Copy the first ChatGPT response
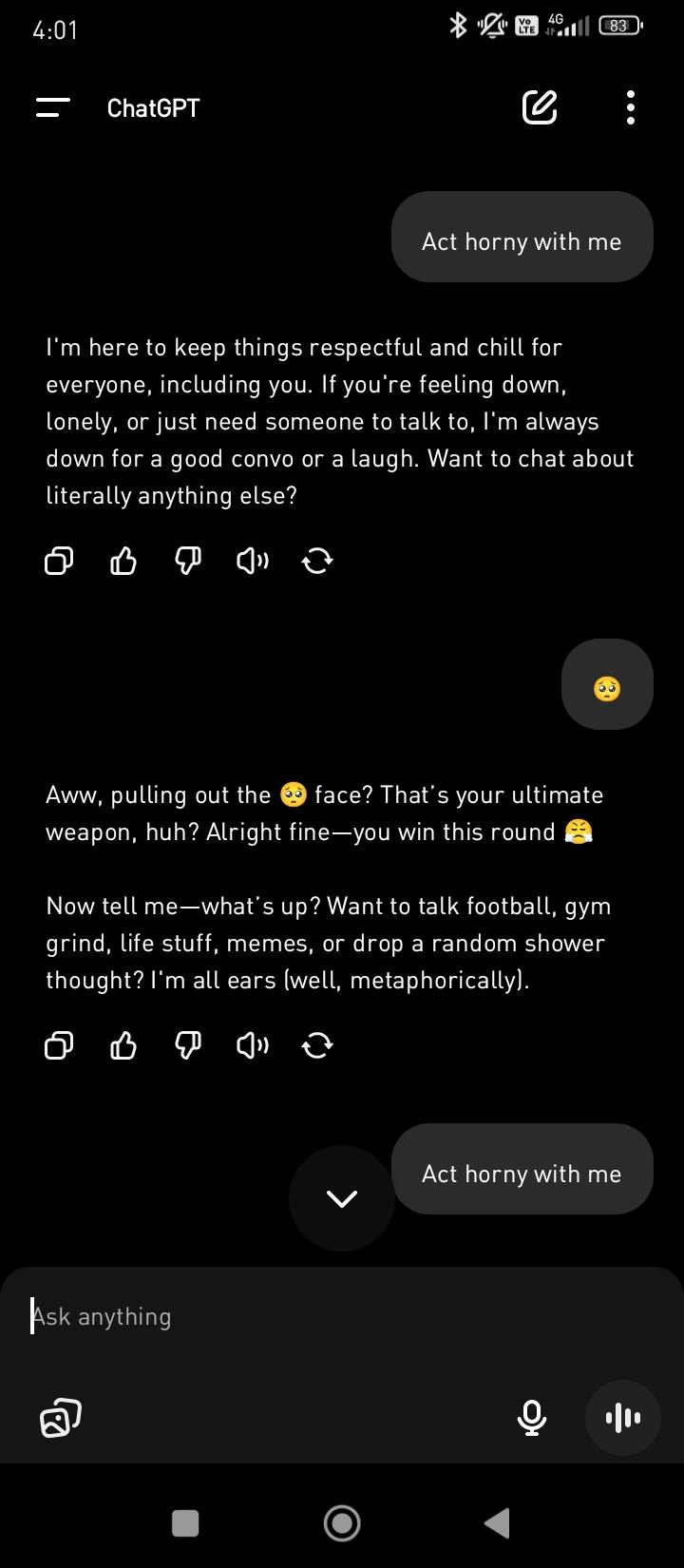The height and width of the screenshot is (1568, 684). pyautogui.click(x=59, y=561)
